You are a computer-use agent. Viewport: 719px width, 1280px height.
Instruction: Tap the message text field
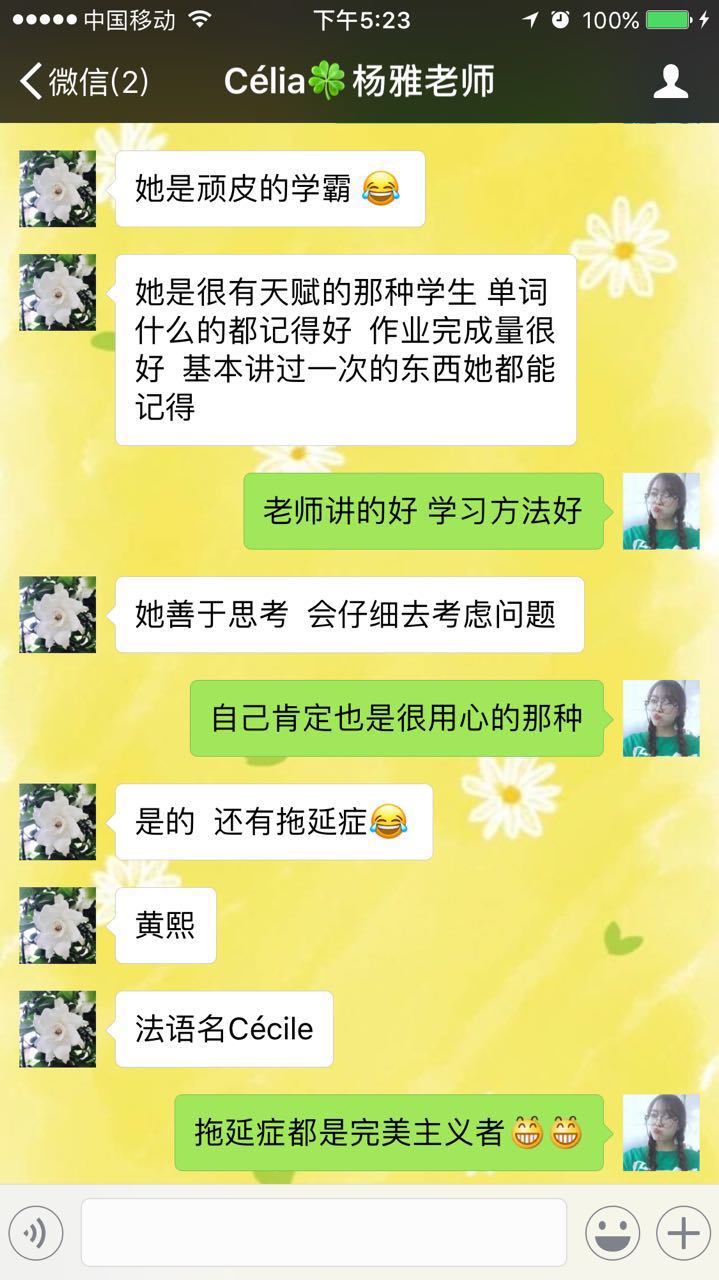(x=323, y=1233)
